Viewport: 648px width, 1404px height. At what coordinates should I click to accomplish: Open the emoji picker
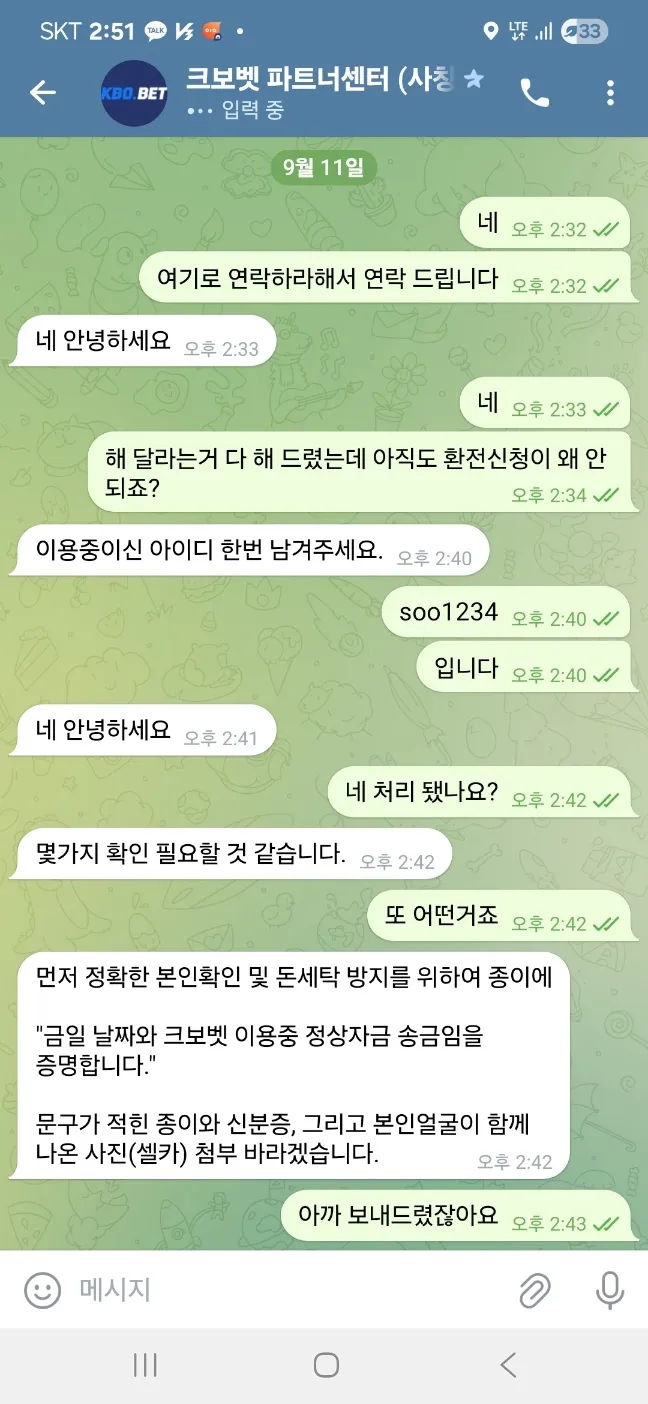click(42, 1290)
